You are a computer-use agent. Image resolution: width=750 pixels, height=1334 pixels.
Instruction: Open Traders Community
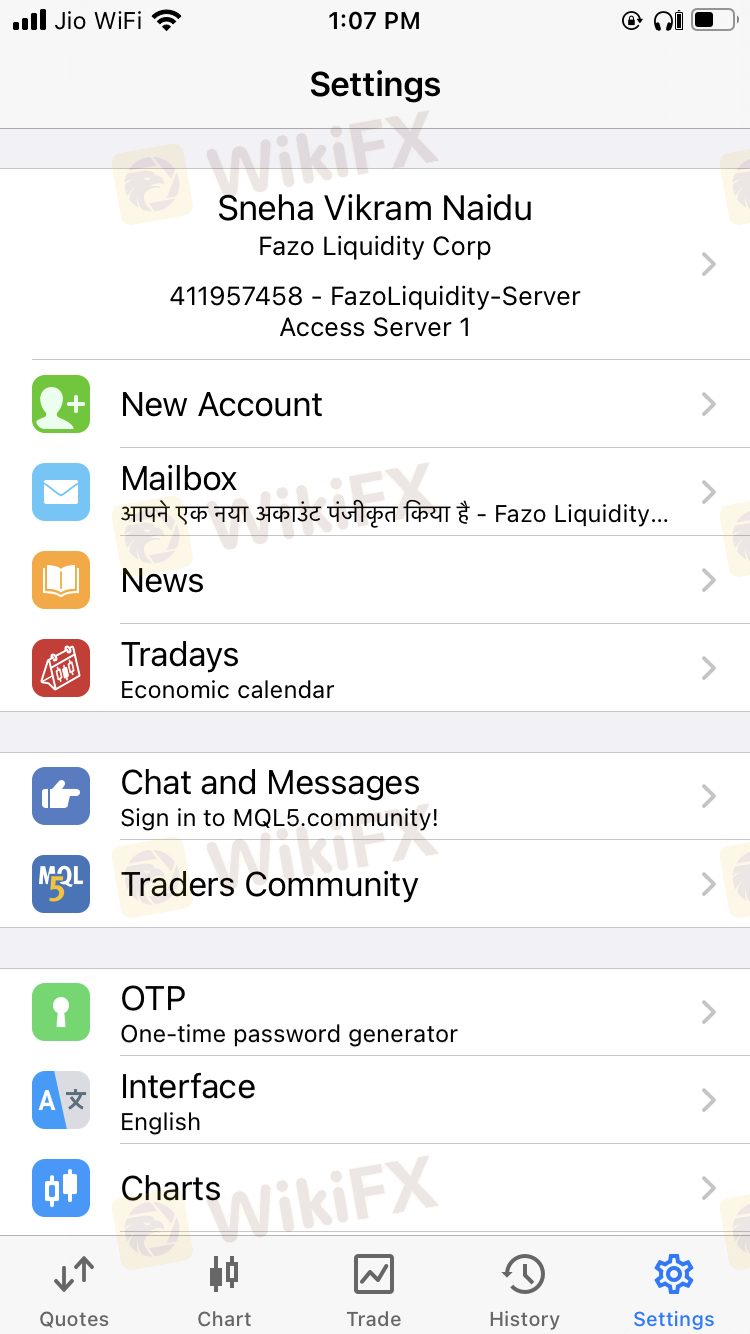click(x=375, y=884)
